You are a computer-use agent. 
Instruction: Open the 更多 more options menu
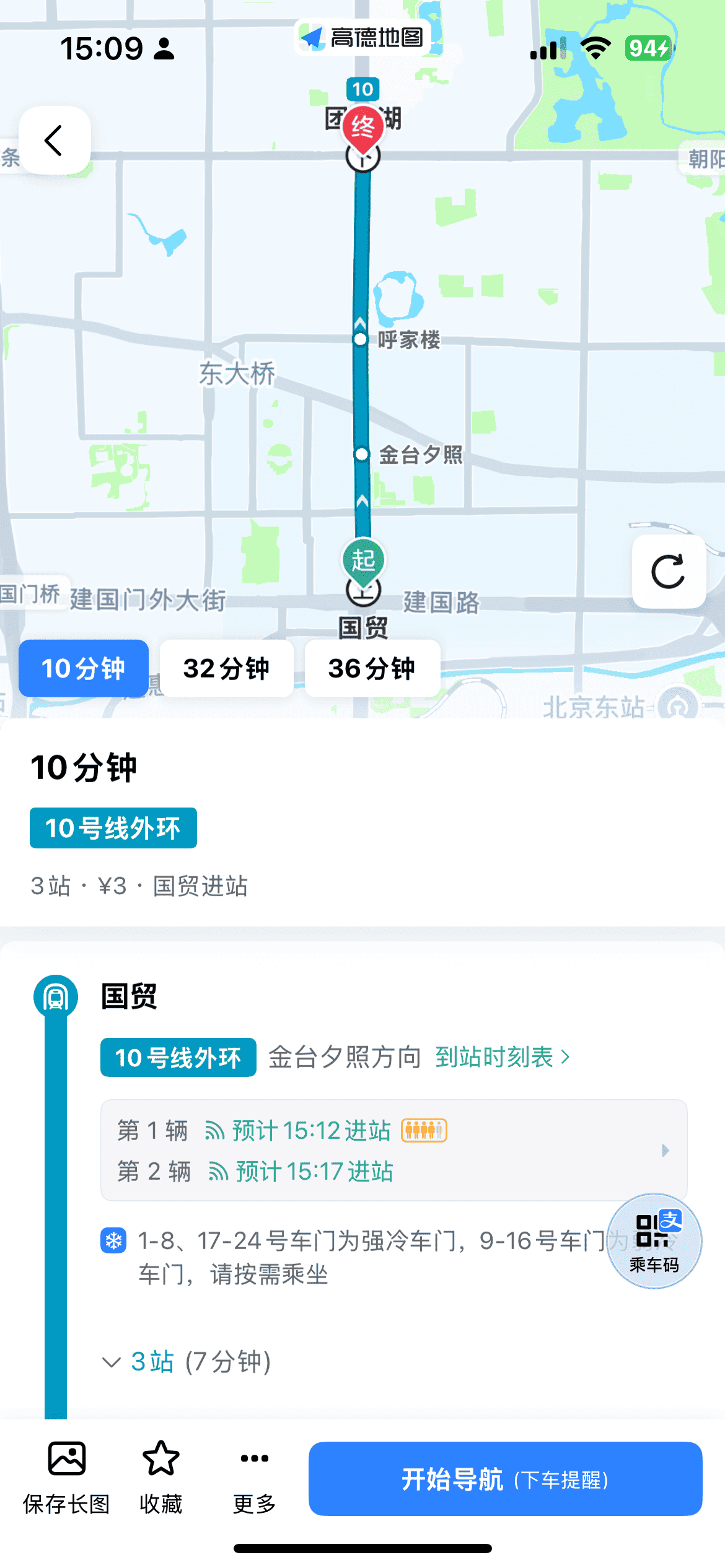click(x=254, y=1477)
